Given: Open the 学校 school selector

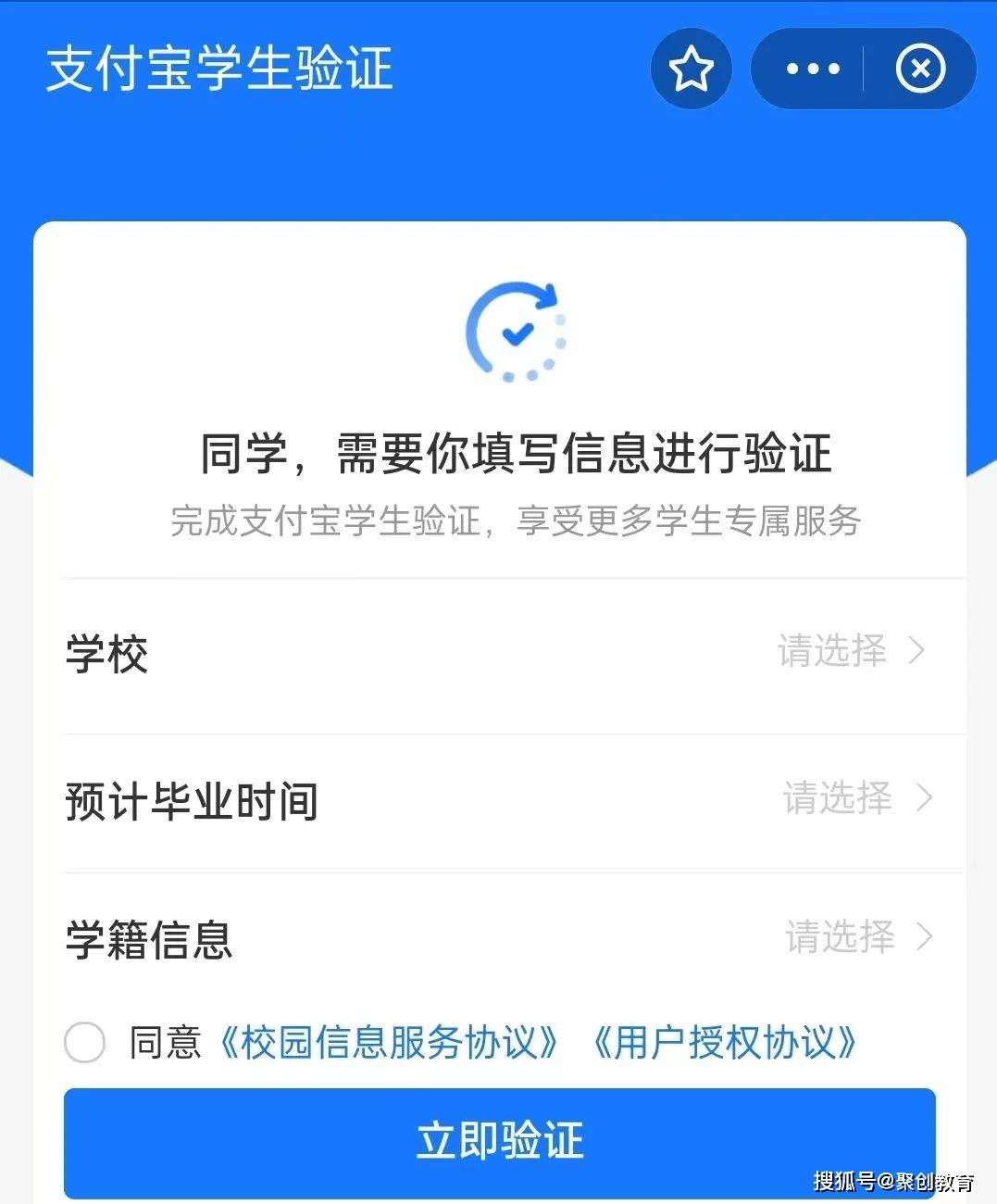Looking at the screenshot, I should pyautogui.click(x=500, y=652).
